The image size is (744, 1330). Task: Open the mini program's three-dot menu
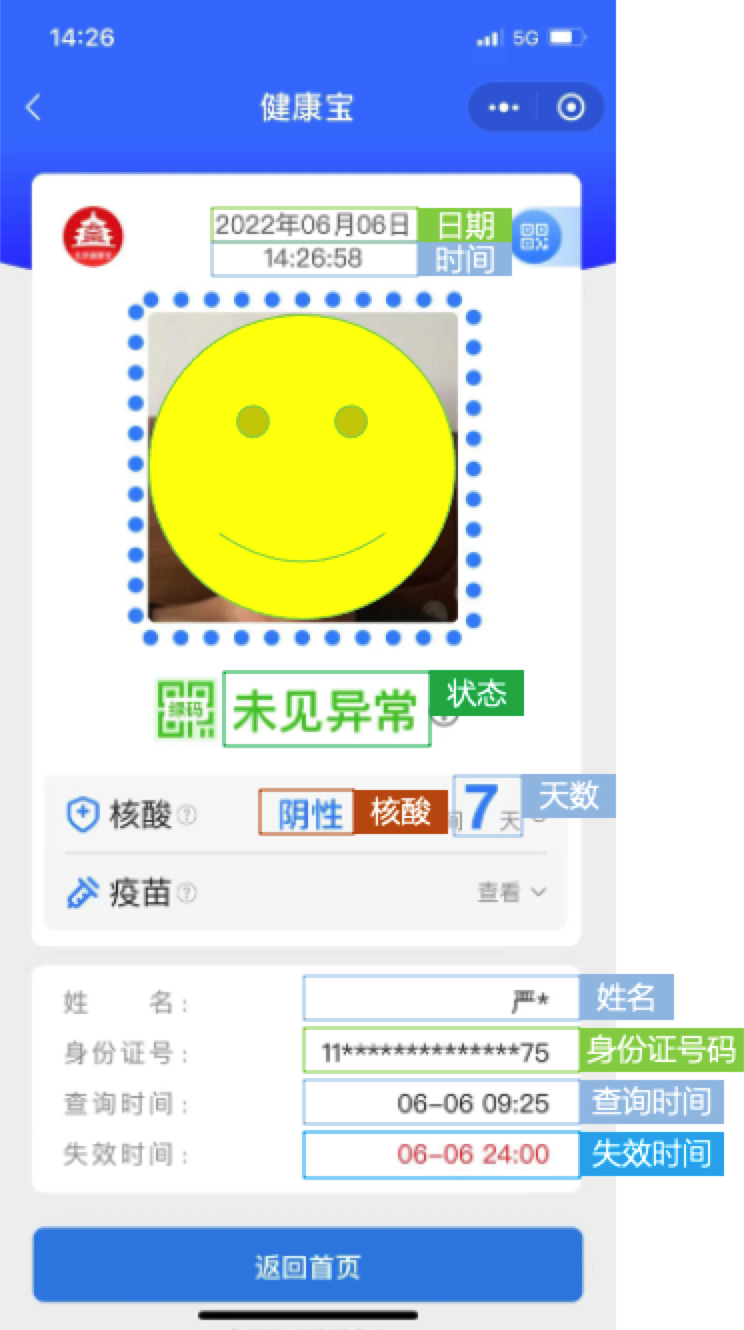[503, 108]
